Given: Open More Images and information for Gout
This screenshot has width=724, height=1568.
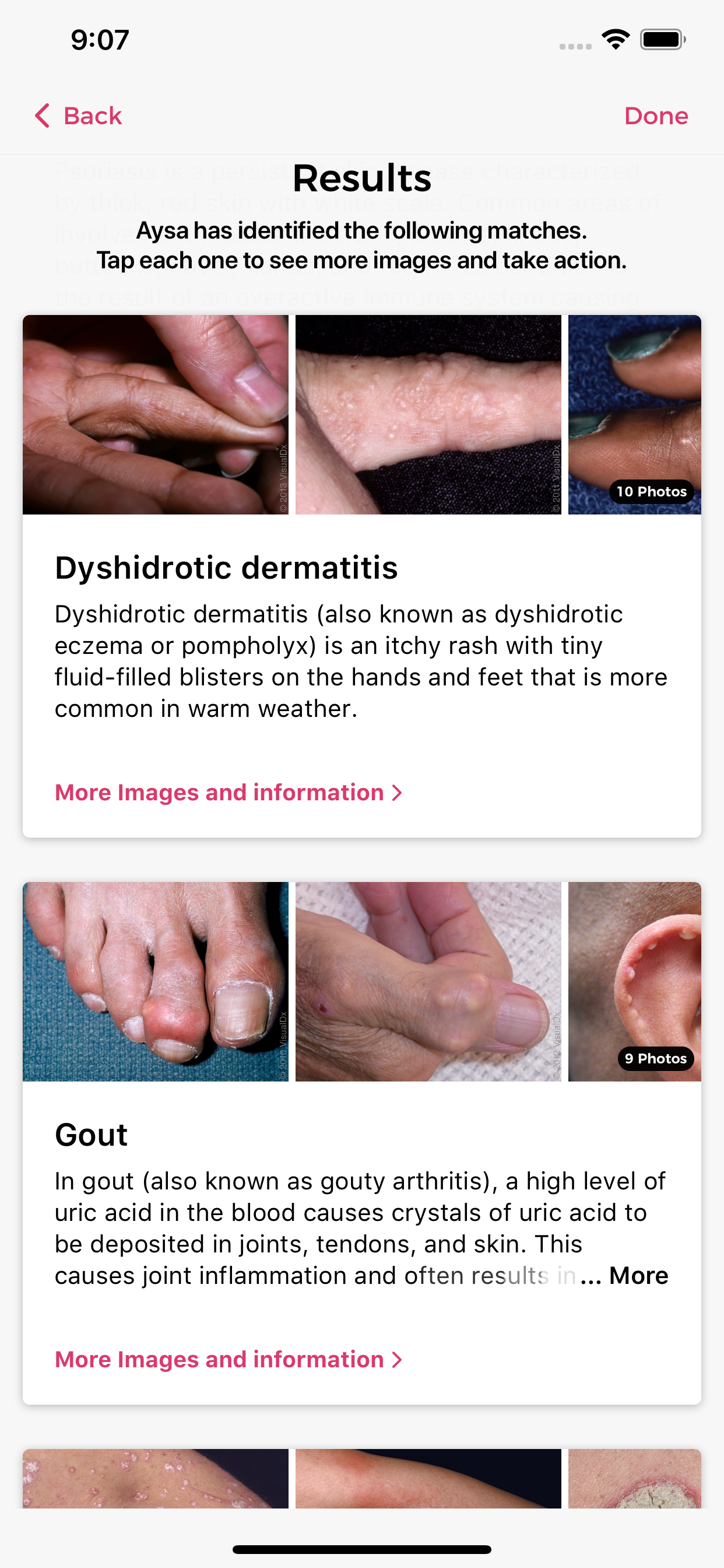Looking at the screenshot, I should [228, 1359].
